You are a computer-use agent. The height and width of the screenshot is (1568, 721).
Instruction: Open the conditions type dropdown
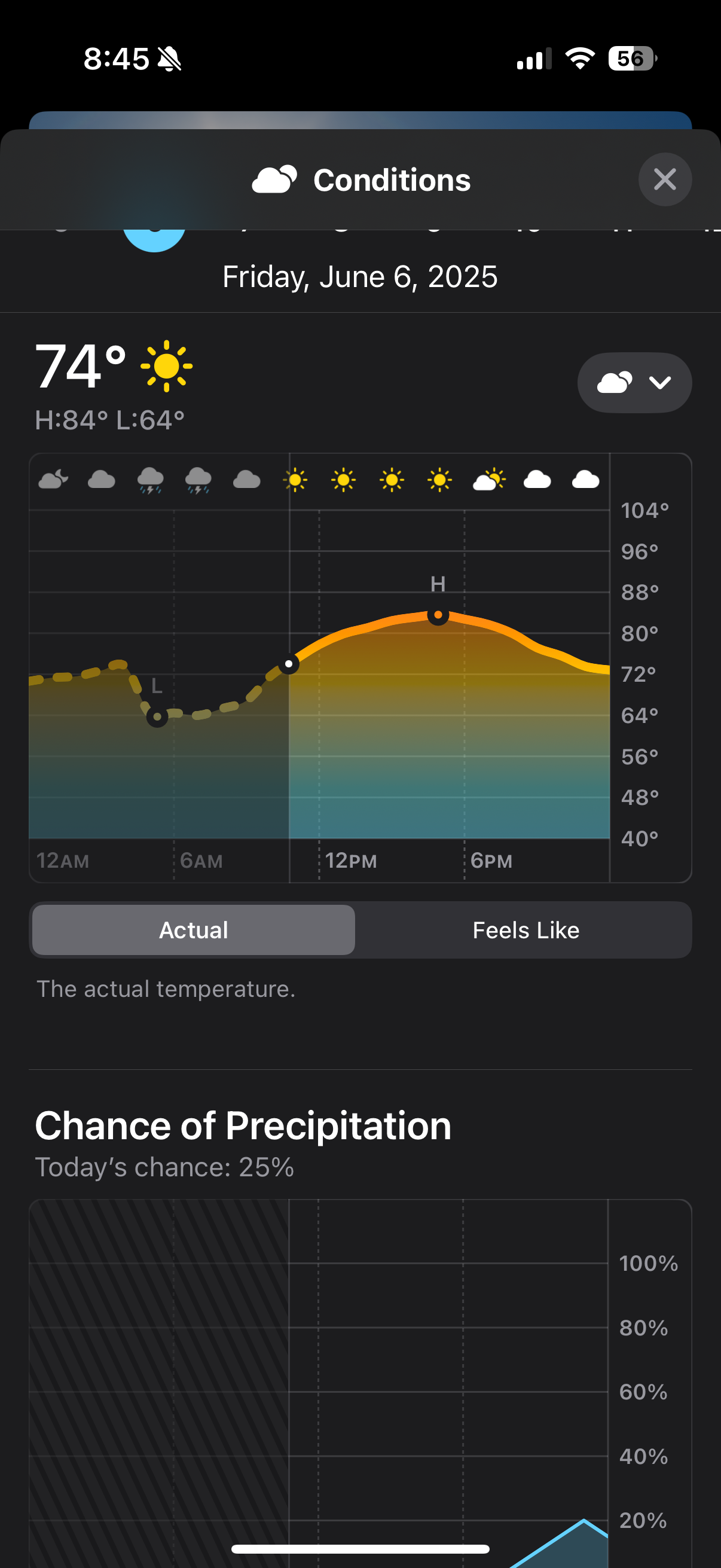click(634, 382)
